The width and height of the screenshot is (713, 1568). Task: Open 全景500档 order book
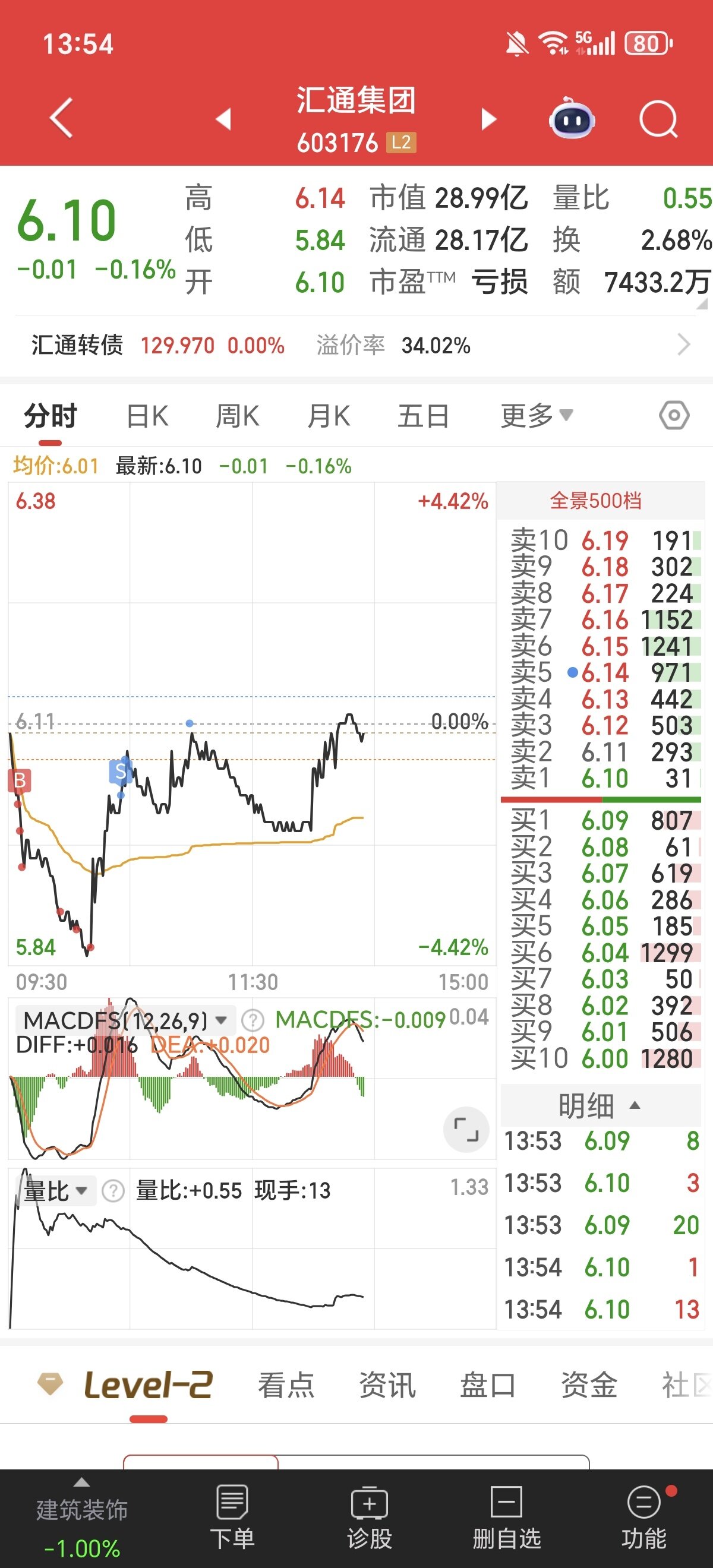click(x=595, y=501)
